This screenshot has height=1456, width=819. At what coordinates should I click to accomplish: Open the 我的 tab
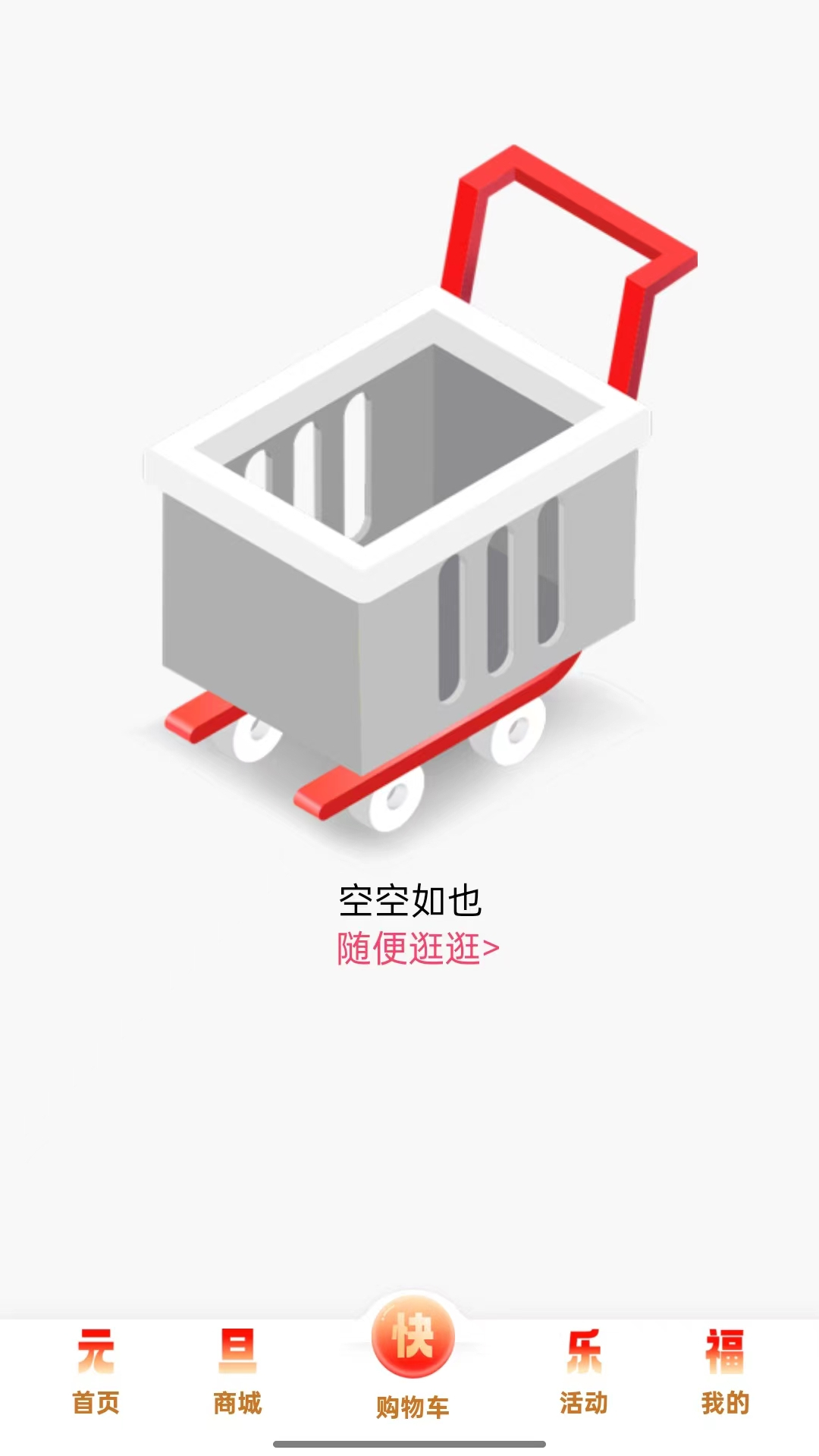click(x=725, y=1373)
